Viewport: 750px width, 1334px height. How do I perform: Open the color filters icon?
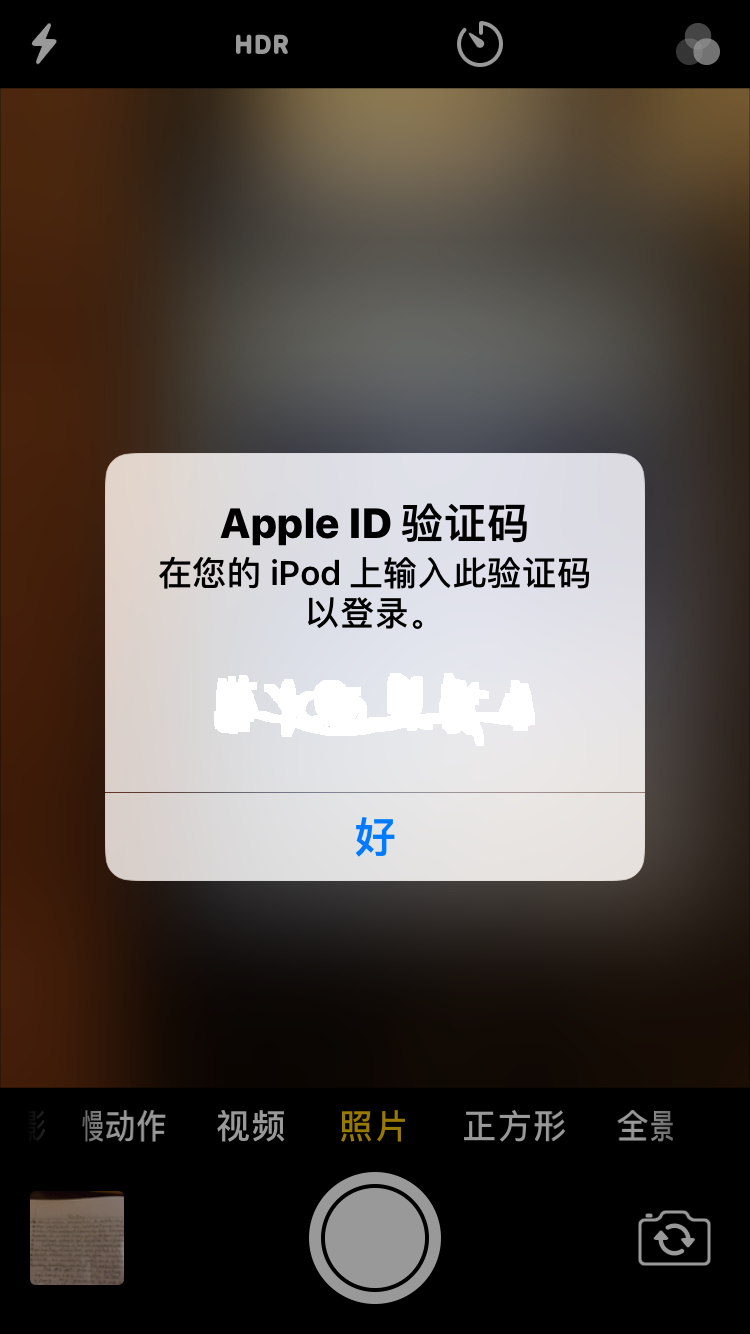698,45
